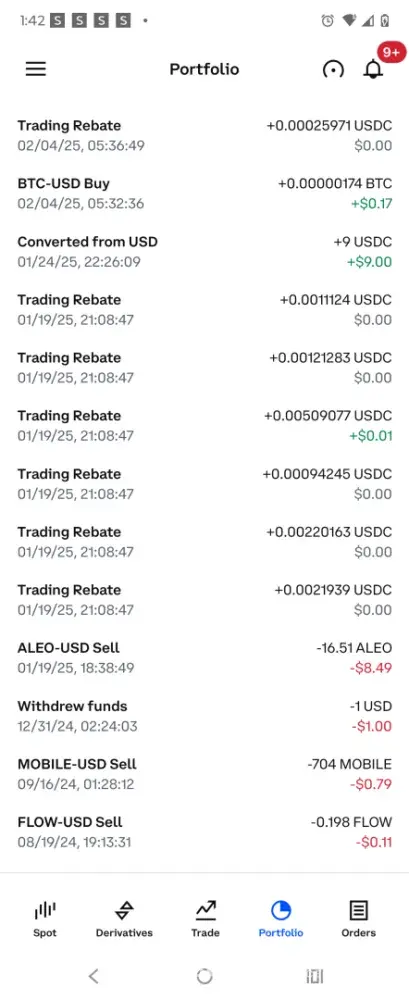Image resolution: width=409 pixels, height=1000 pixels.
Task: Go to the Derivatives tab
Action: click(124, 919)
